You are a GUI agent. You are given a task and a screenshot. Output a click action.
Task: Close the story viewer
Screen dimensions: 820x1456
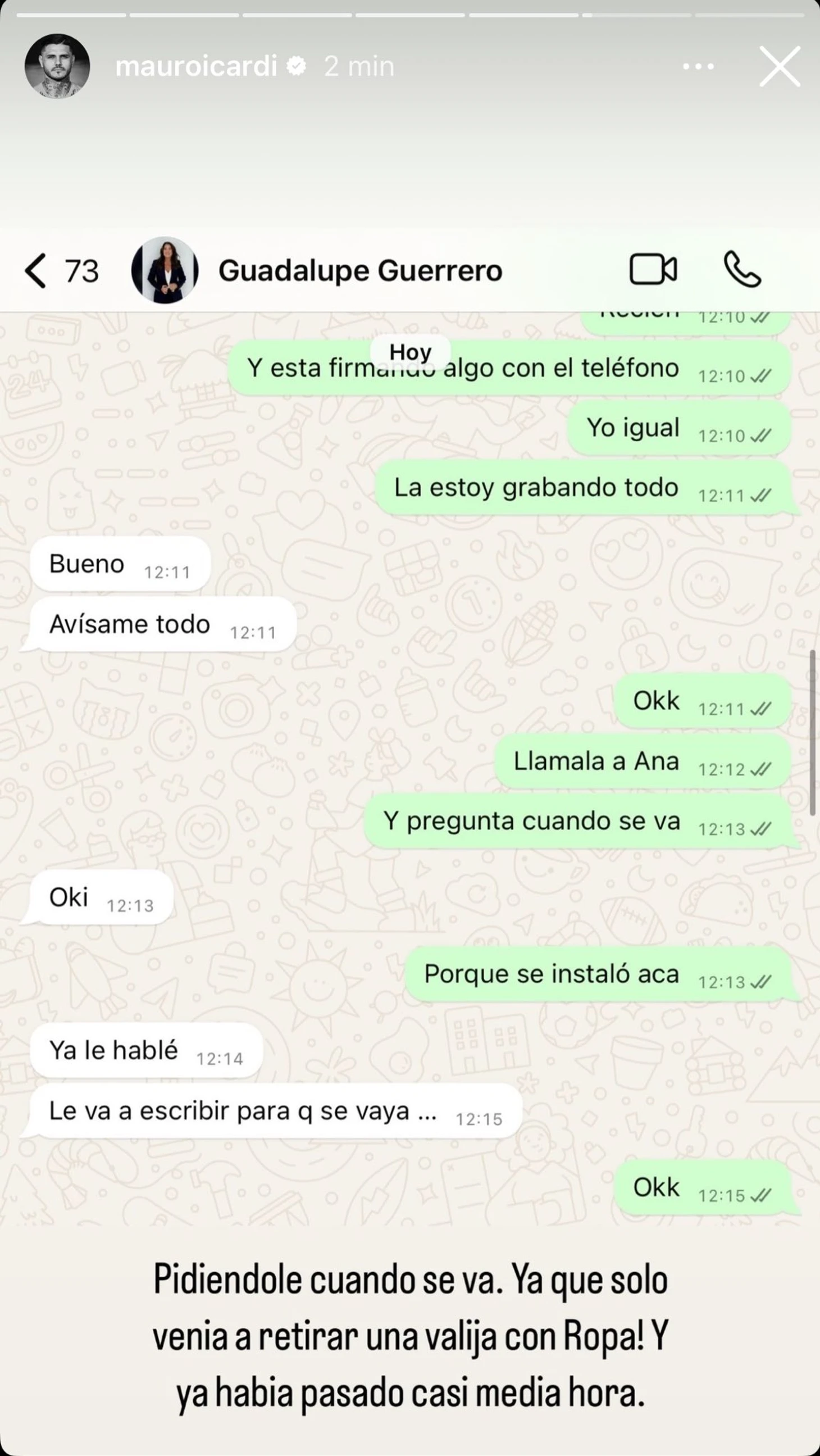(780, 67)
